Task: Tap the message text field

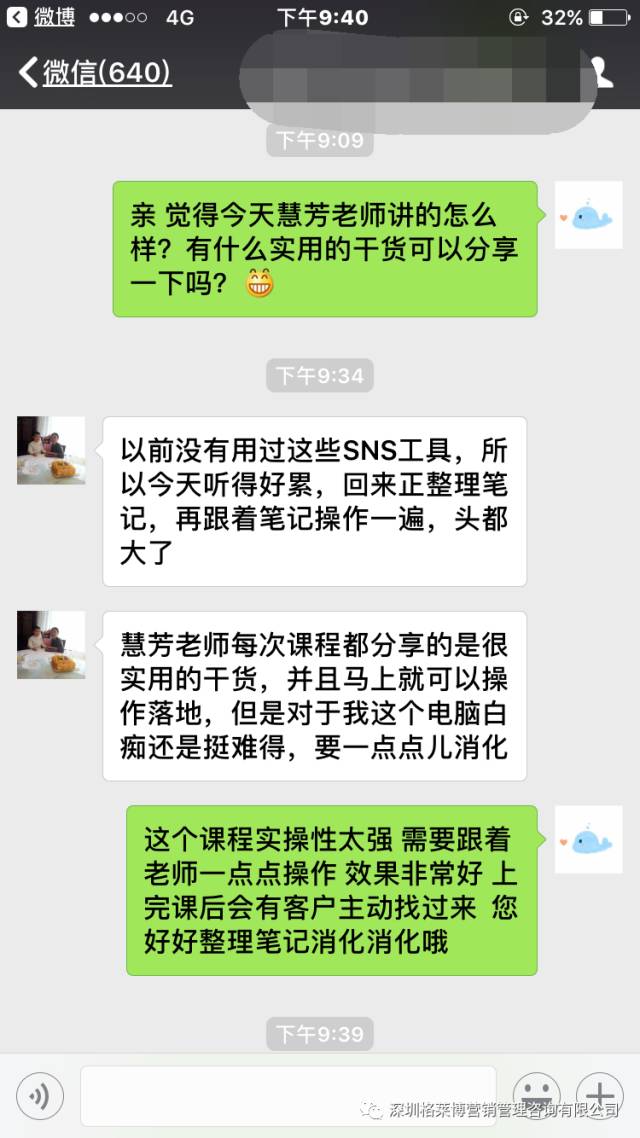Action: coord(291,1096)
